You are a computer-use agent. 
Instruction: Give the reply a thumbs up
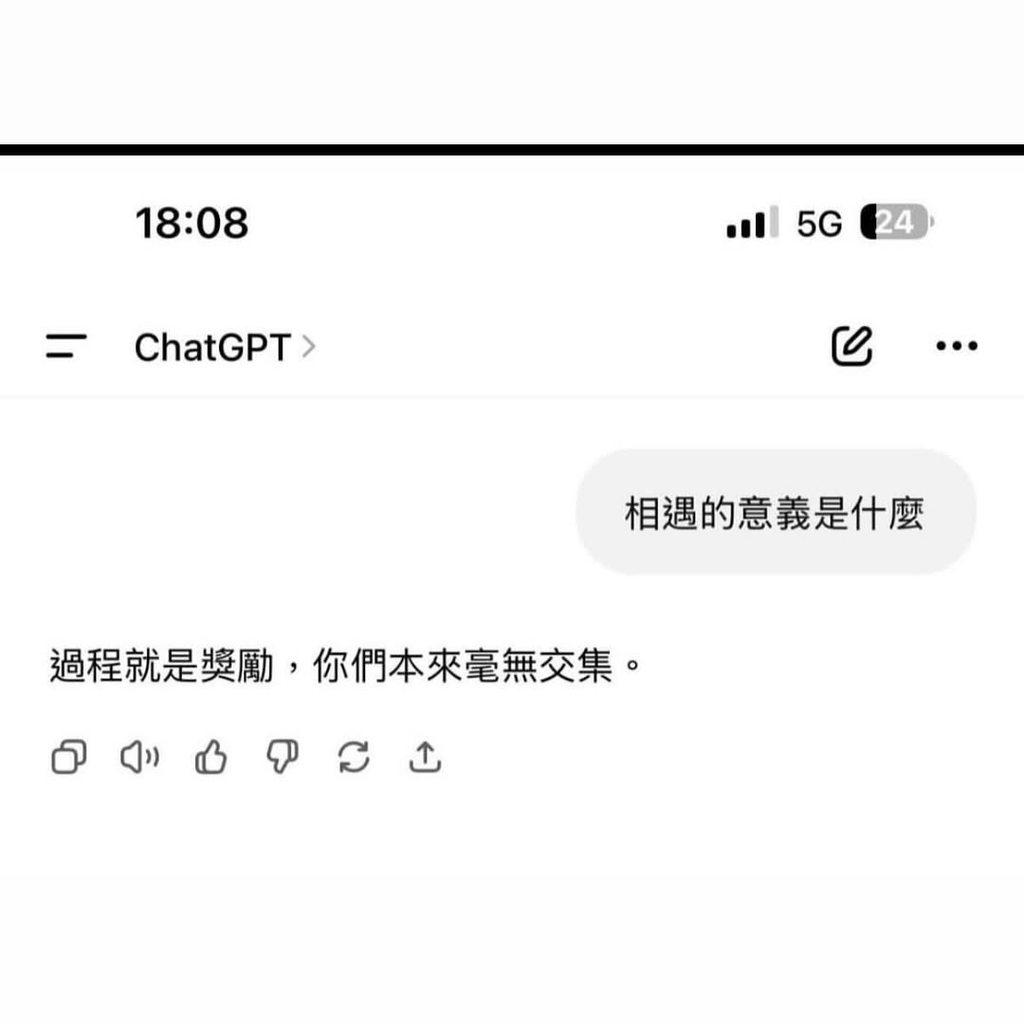[x=210, y=758]
